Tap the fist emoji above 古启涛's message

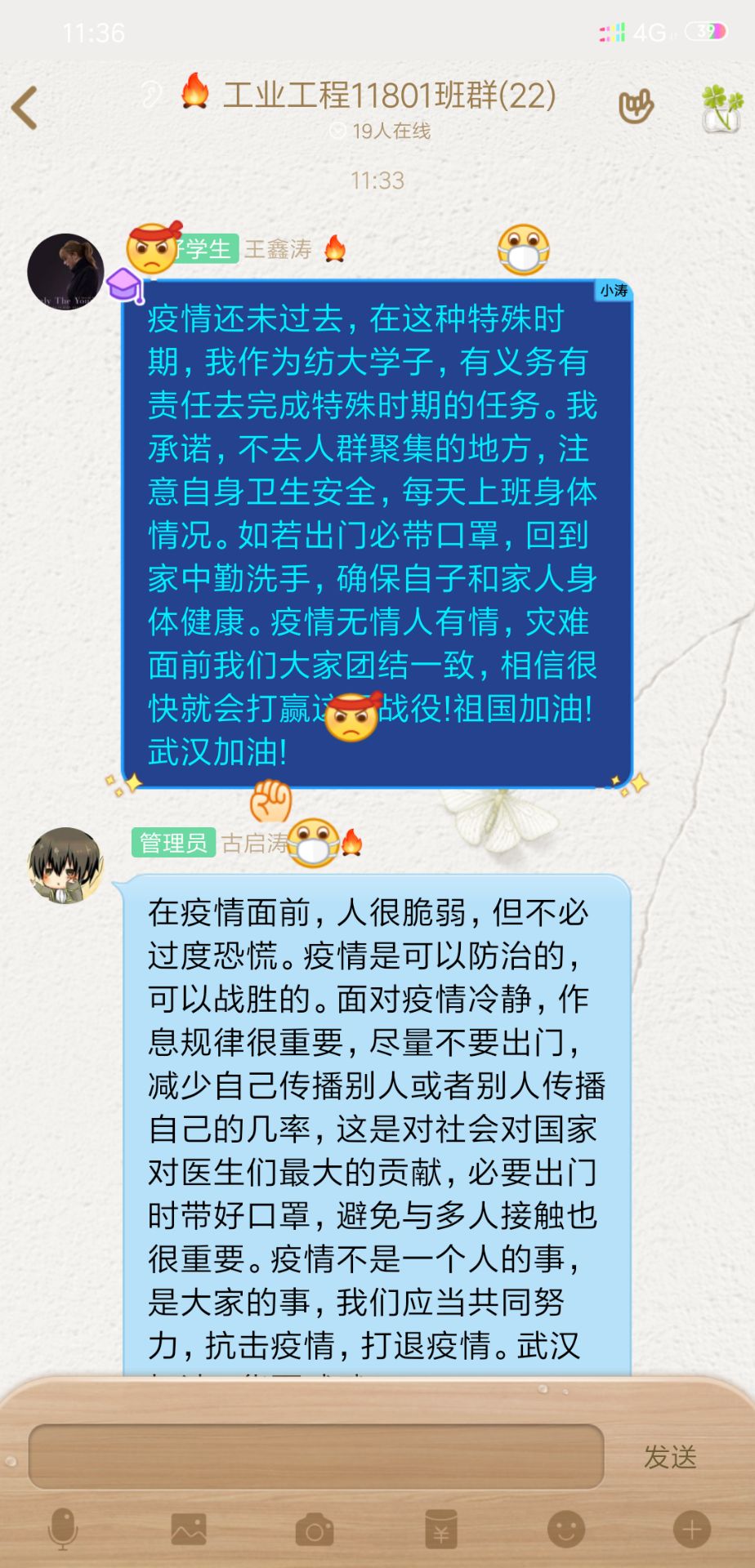coord(271,802)
